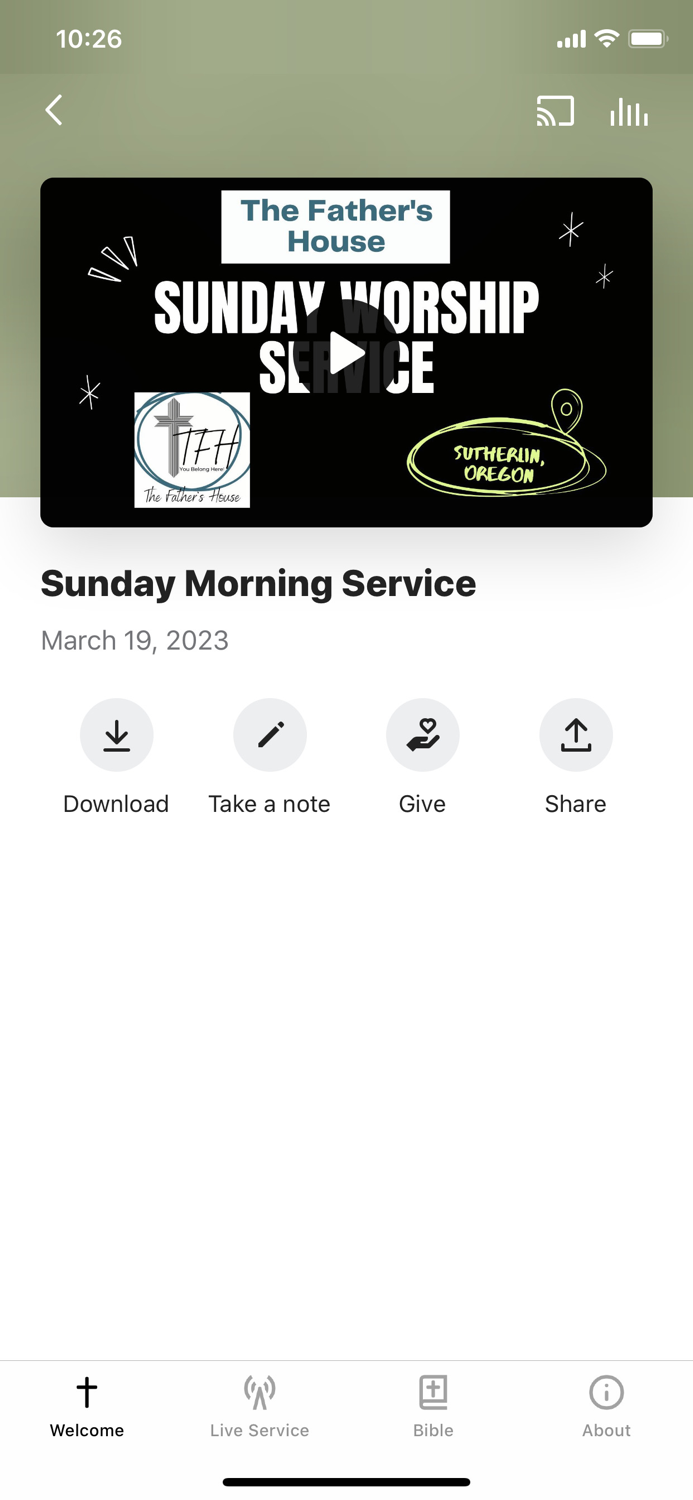Open the cast to device icon
Viewport: 693px width, 1500px height.
coord(555,111)
